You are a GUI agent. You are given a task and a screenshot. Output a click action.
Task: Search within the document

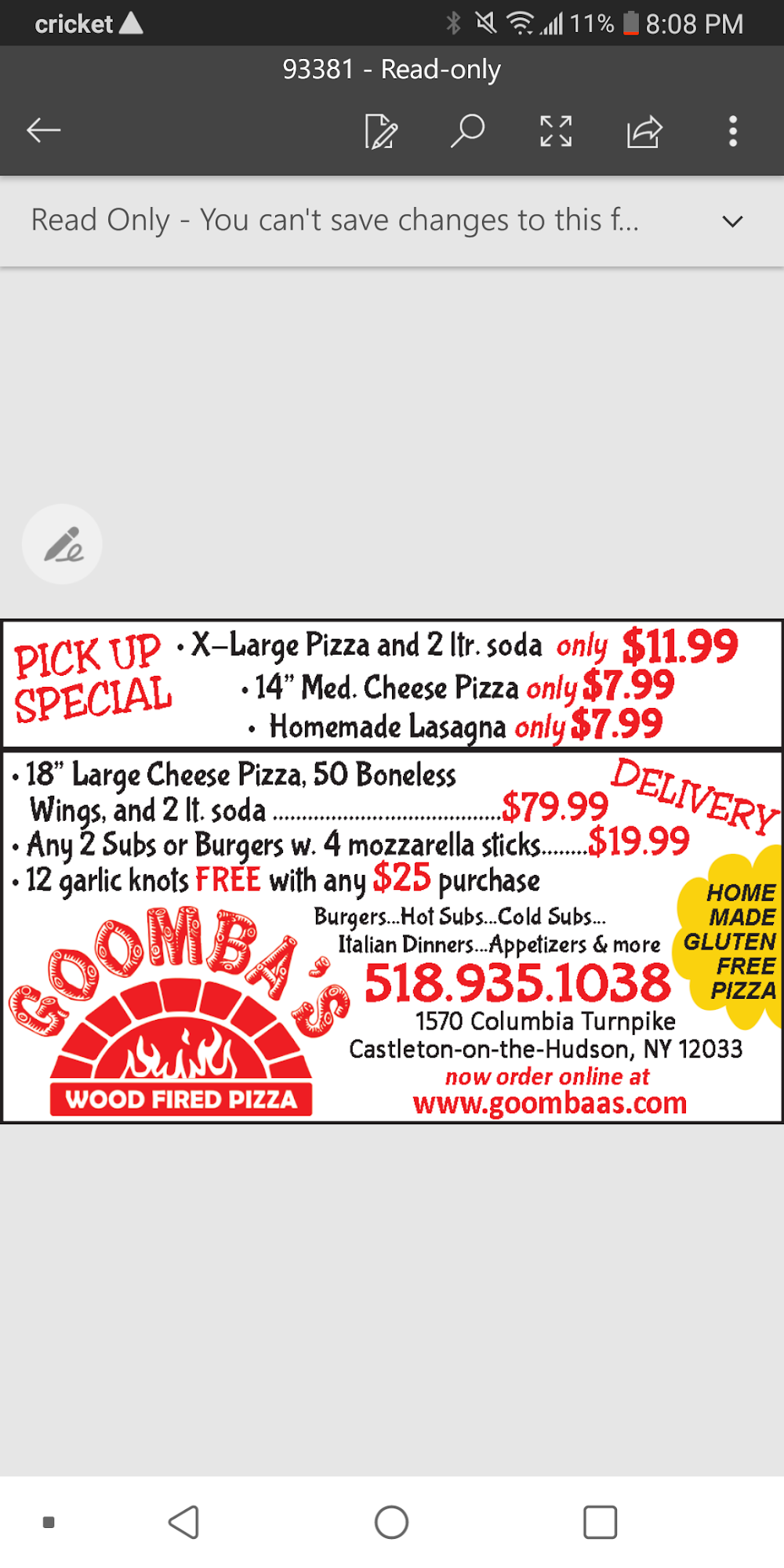(467, 131)
